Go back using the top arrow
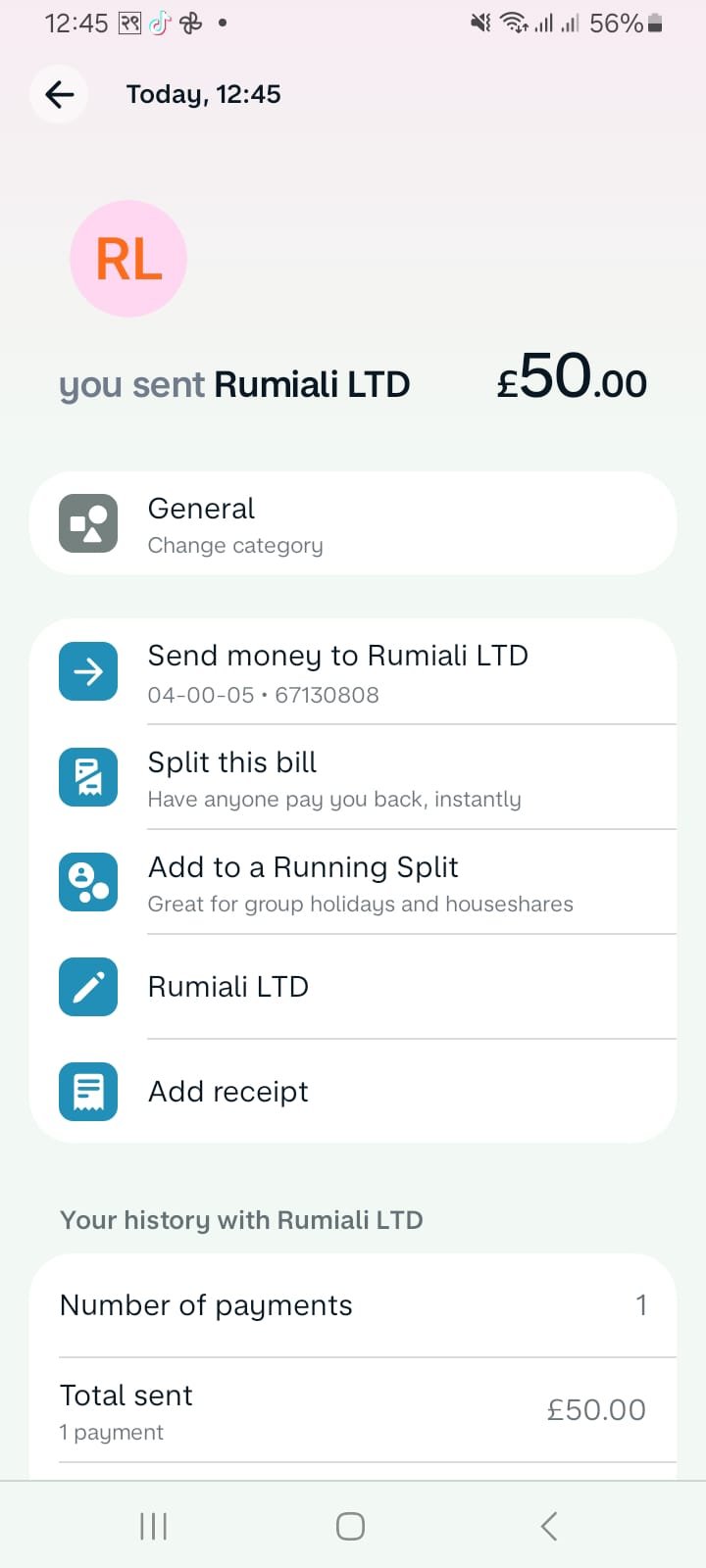Viewport: 706px width, 1568px height. click(x=60, y=94)
